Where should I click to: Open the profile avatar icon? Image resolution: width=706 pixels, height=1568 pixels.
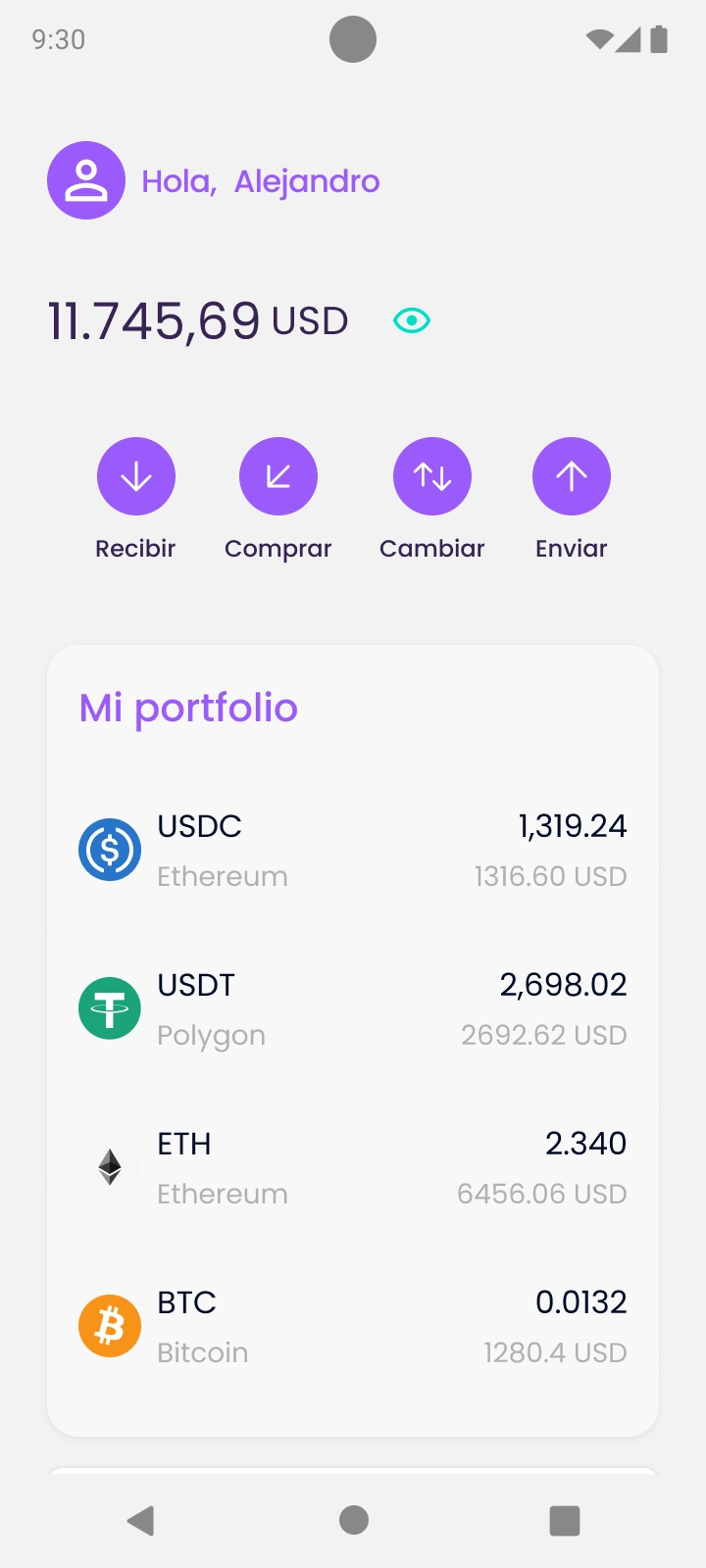tap(86, 180)
